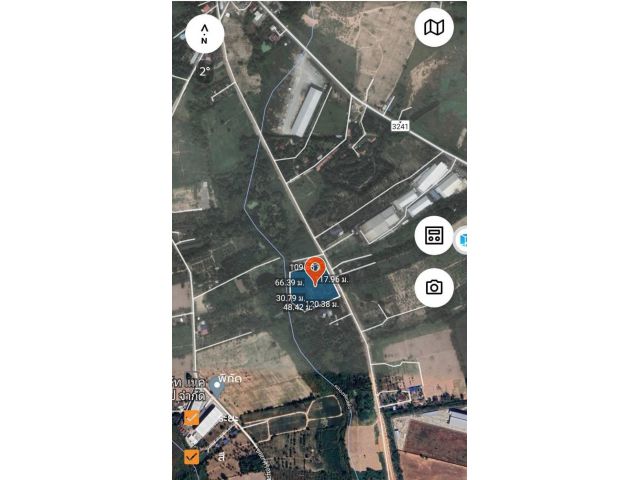Tap the red location pin on the plot
640x480 pixels.
point(314,269)
